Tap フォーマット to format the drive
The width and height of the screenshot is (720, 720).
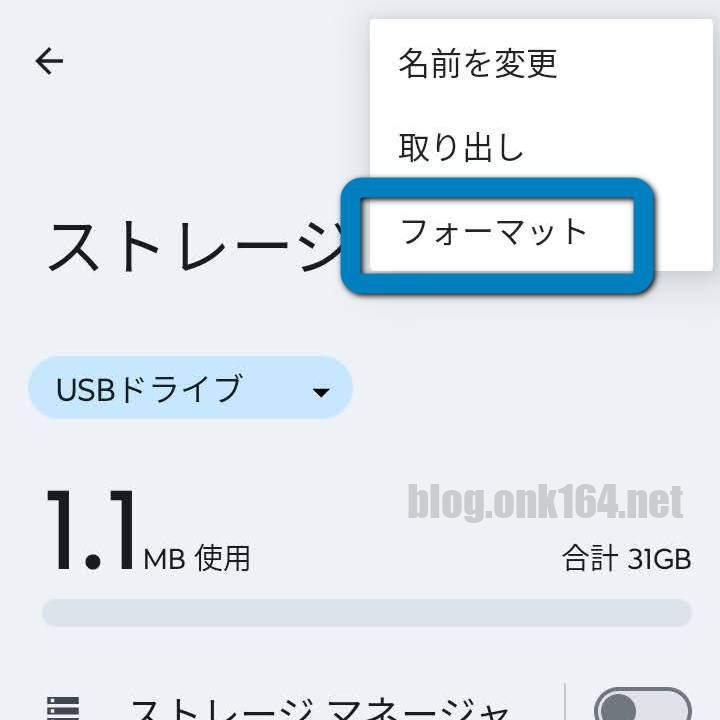[x=495, y=232]
